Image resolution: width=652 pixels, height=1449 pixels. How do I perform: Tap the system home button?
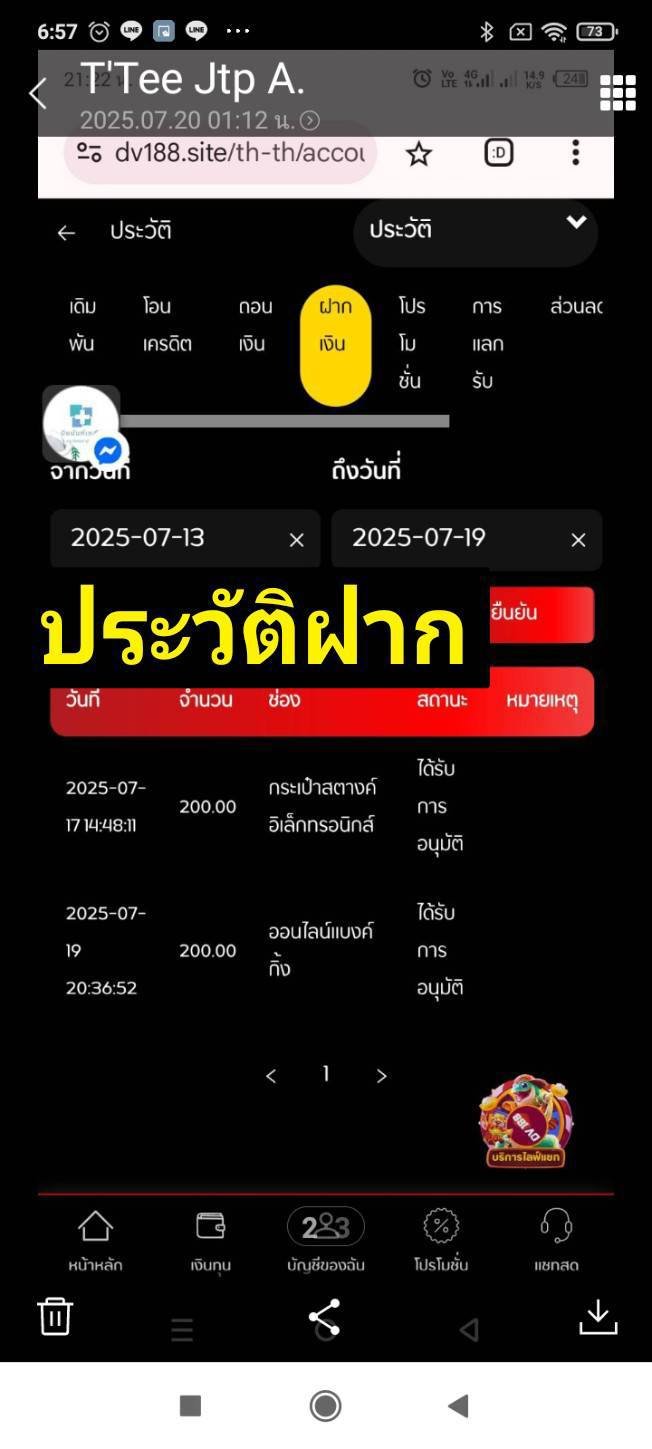(x=325, y=1405)
